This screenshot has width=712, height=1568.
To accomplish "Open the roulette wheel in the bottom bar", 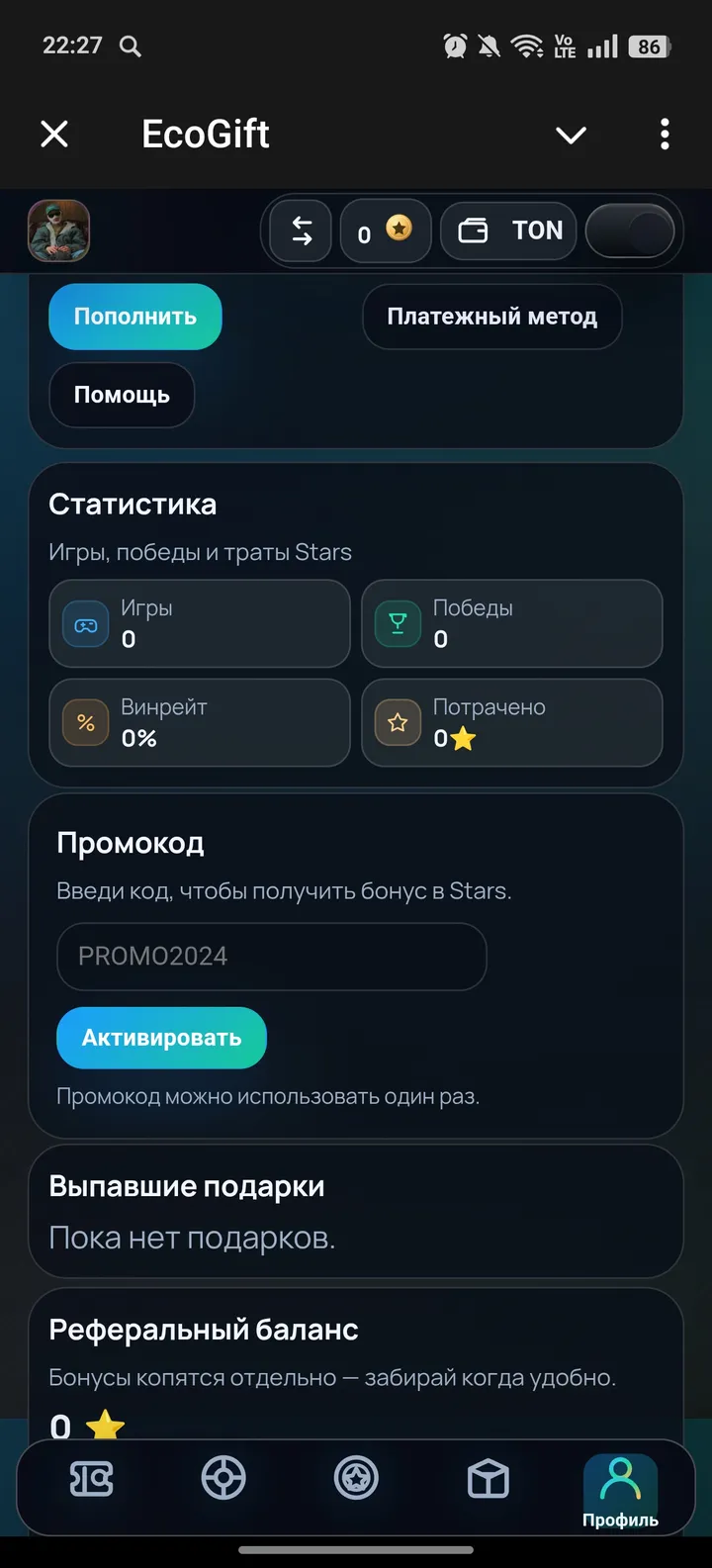I will click(x=223, y=1477).
